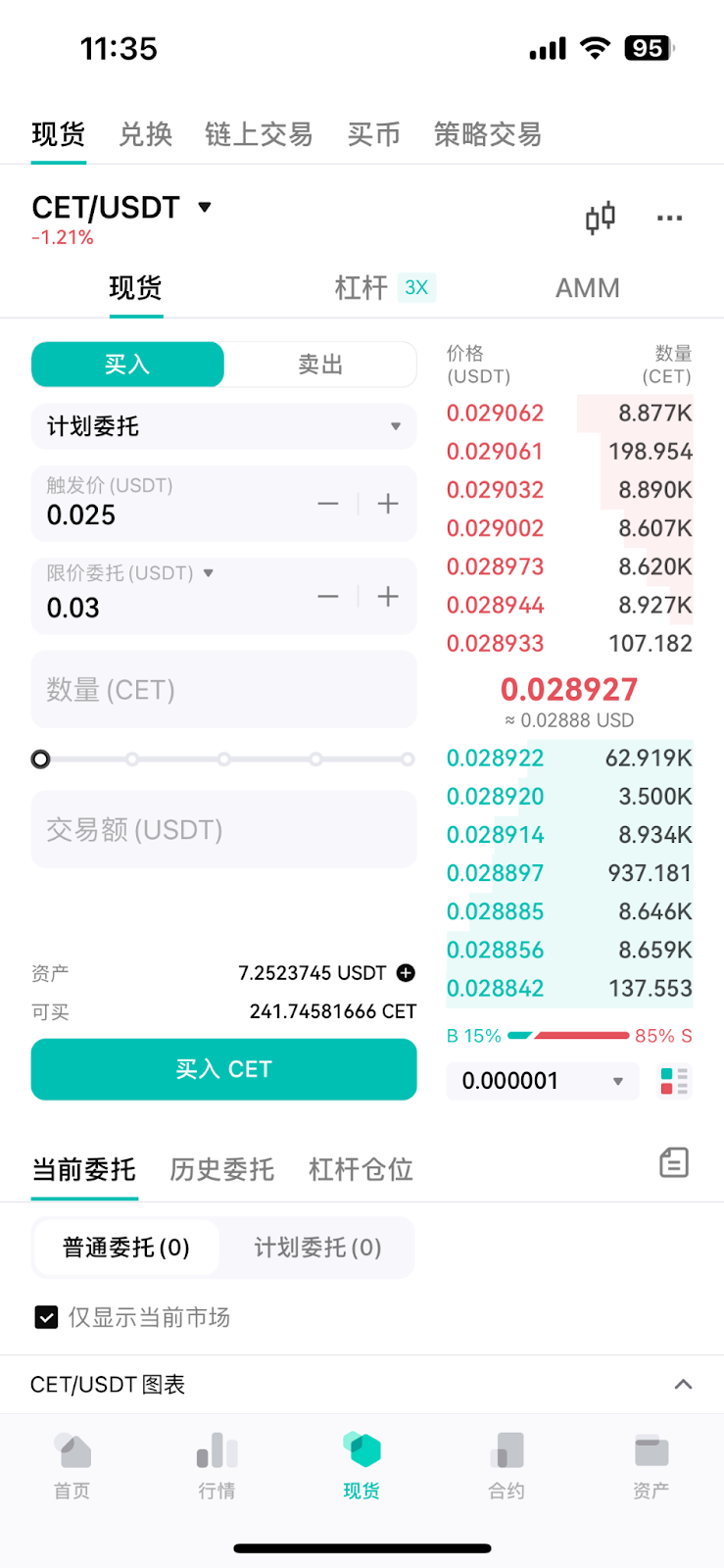
Task: Select the AMM tab
Action: coord(588,287)
